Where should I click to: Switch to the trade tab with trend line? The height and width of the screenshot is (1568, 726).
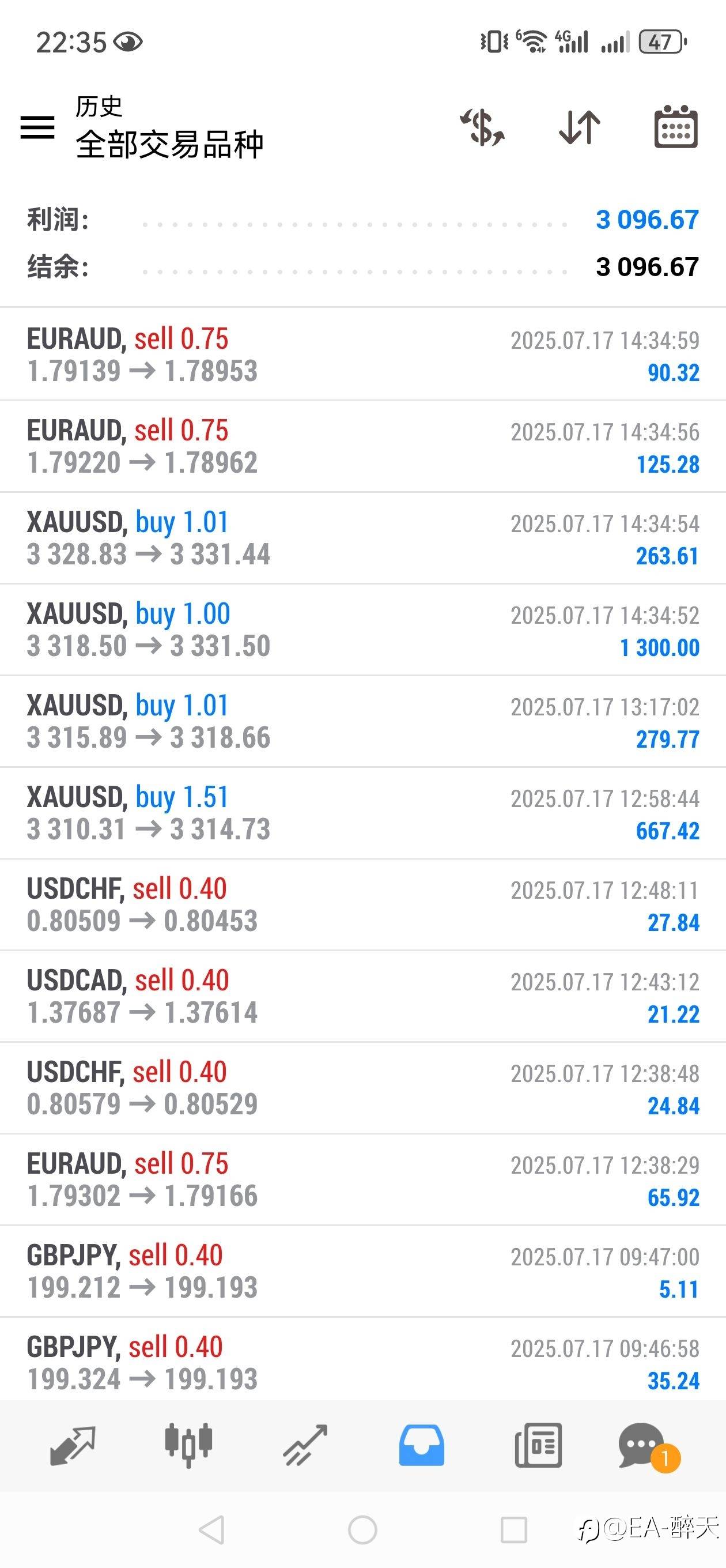[x=305, y=1445]
